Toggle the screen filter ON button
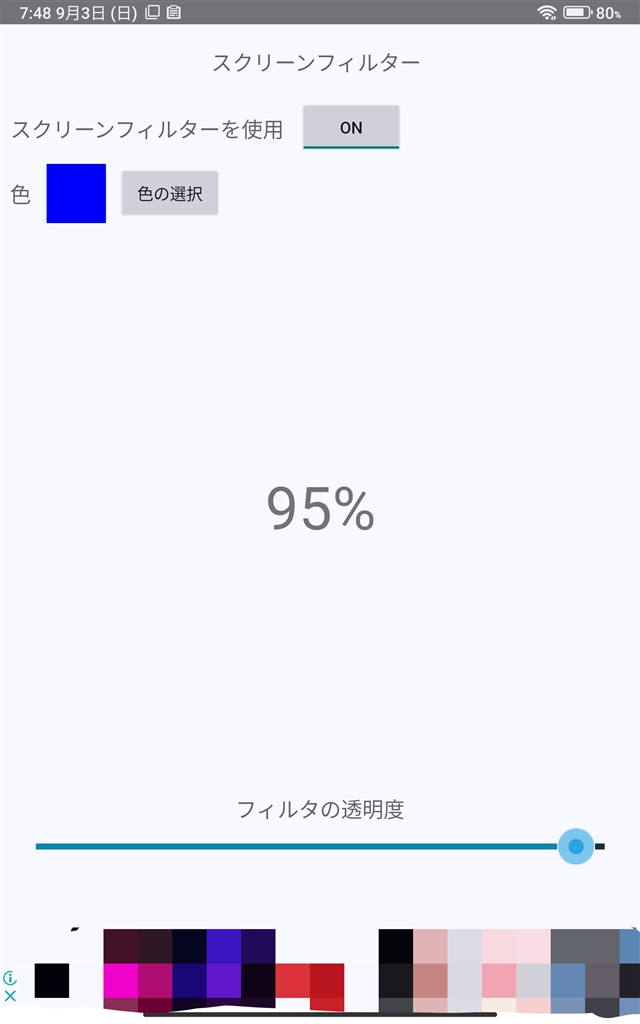This screenshot has height=1024, width=640. pyautogui.click(x=351, y=127)
